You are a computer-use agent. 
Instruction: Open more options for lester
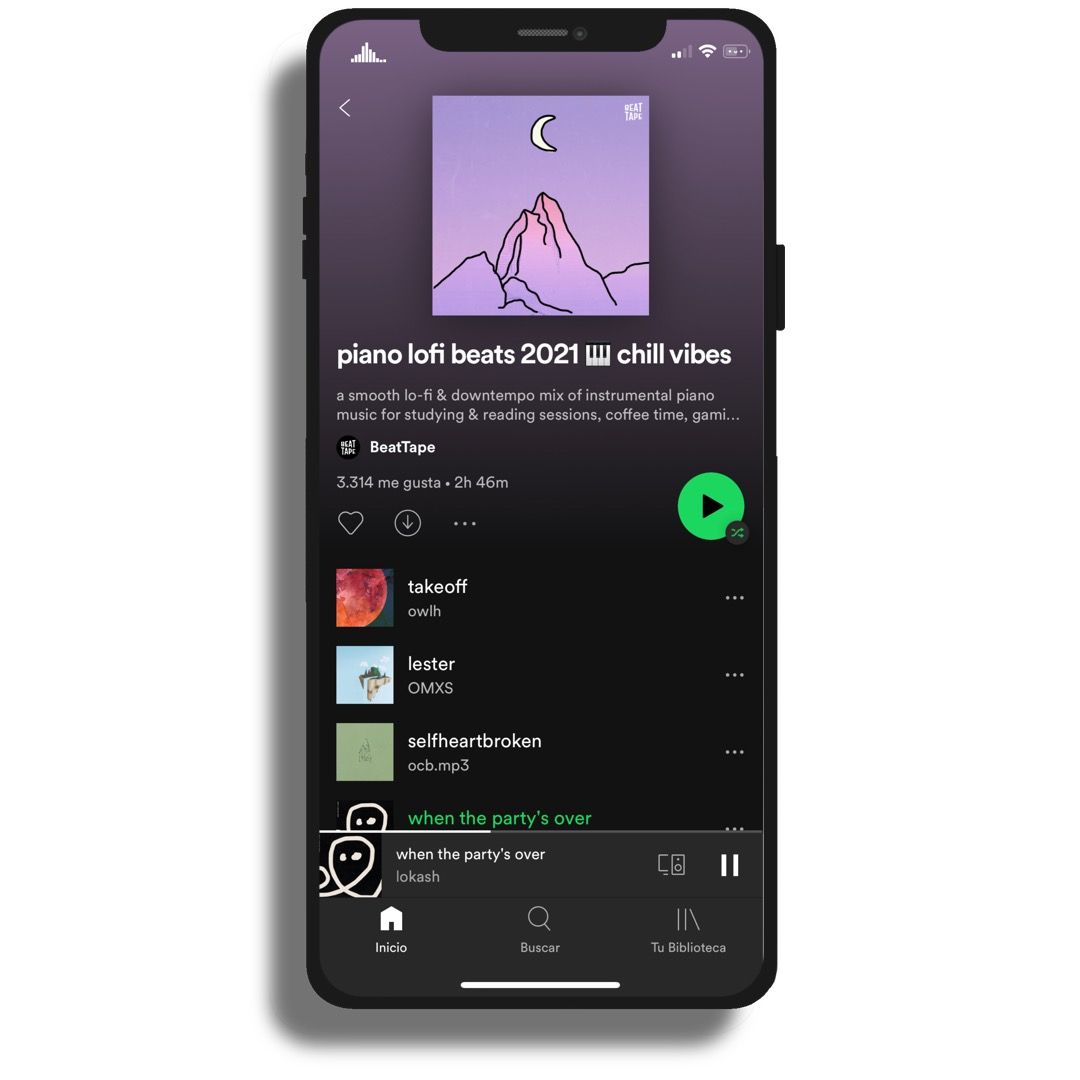click(734, 675)
